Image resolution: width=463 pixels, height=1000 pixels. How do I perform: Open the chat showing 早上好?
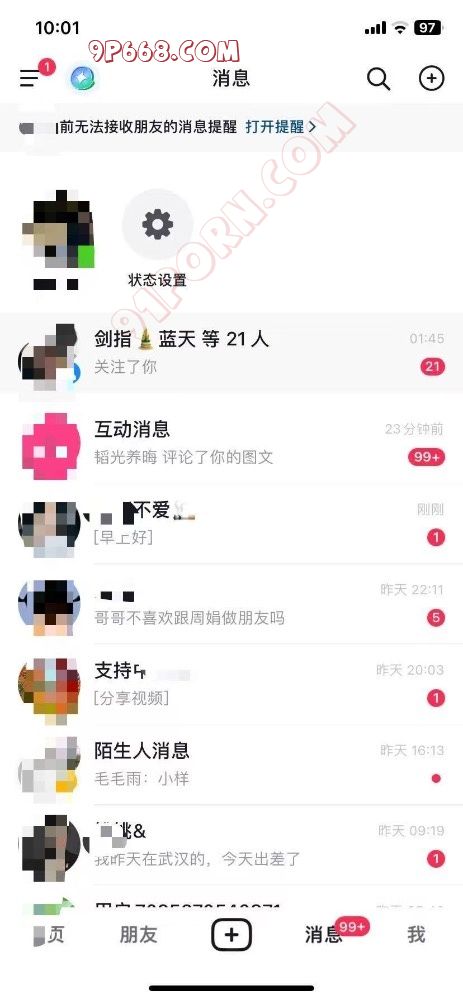pyautogui.click(x=232, y=524)
